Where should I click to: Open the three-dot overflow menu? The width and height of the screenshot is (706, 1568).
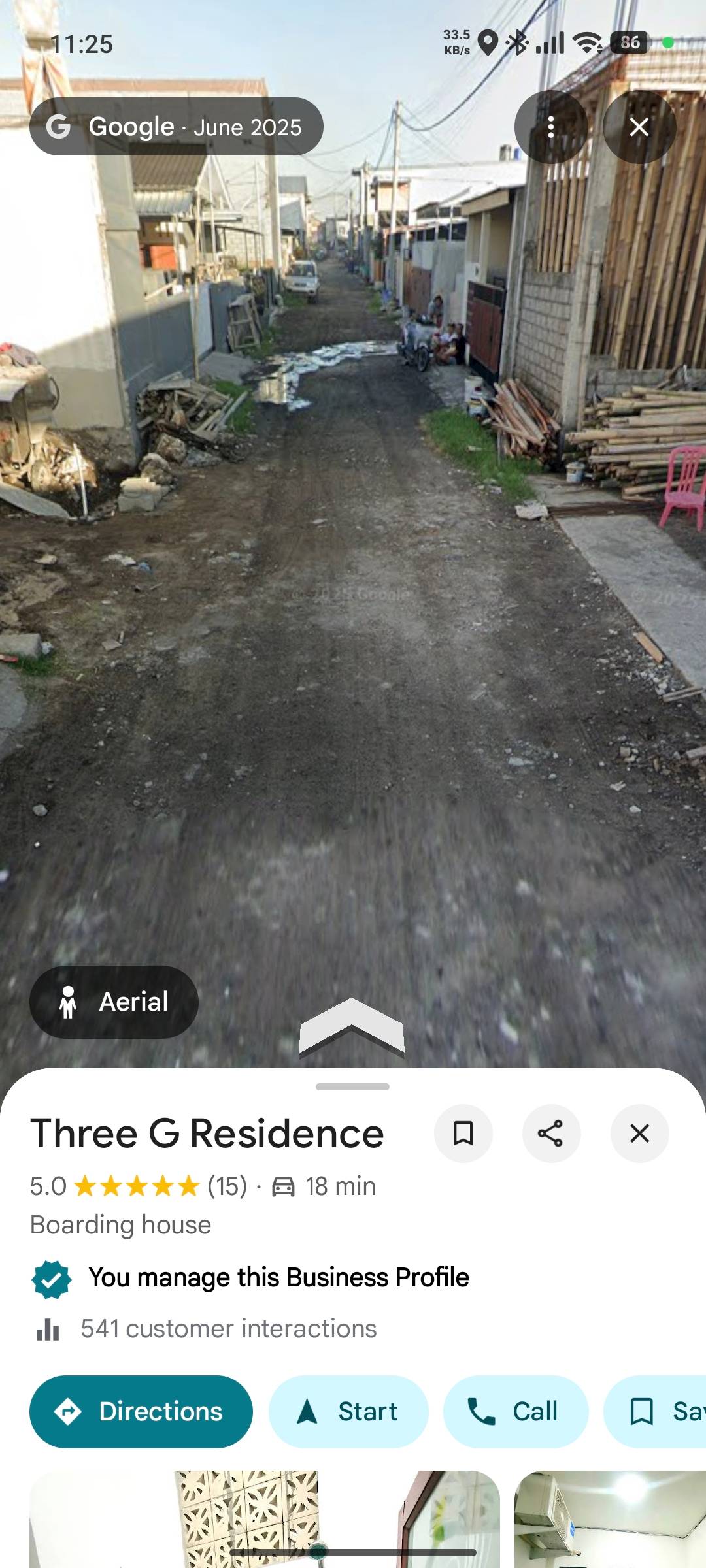pyautogui.click(x=552, y=128)
